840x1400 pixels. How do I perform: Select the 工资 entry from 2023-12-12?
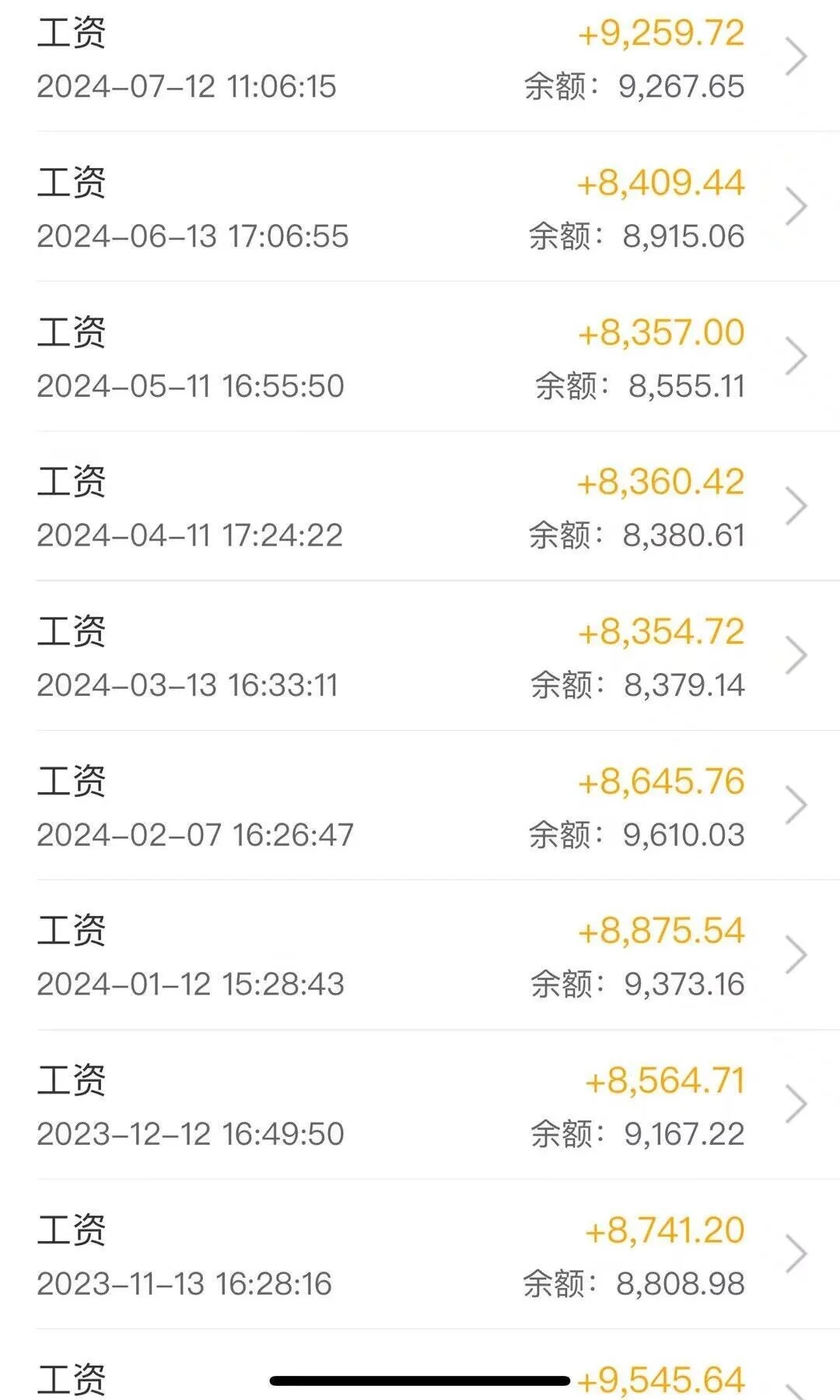pyautogui.click(x=420, y=1105)
